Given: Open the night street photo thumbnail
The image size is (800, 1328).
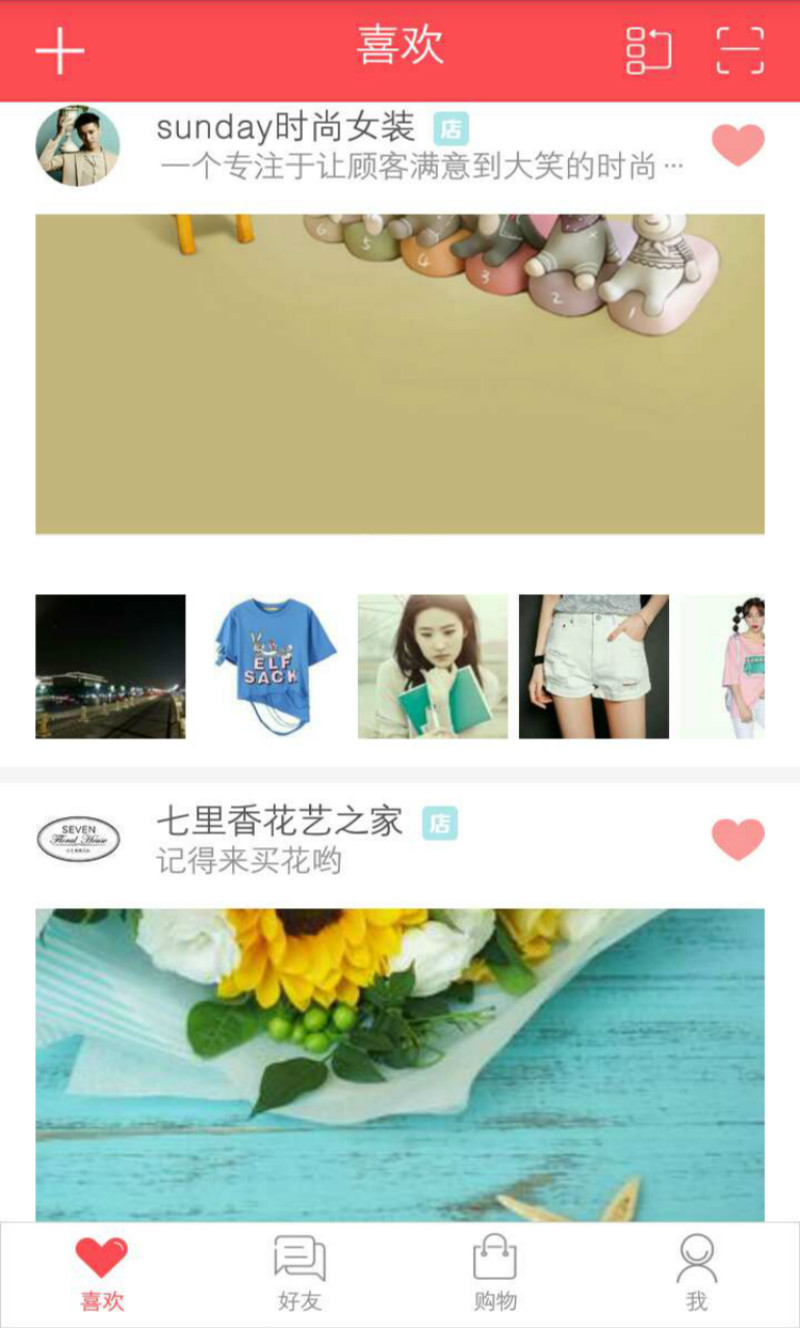Looking at the screenshot, I should (110, 666).
